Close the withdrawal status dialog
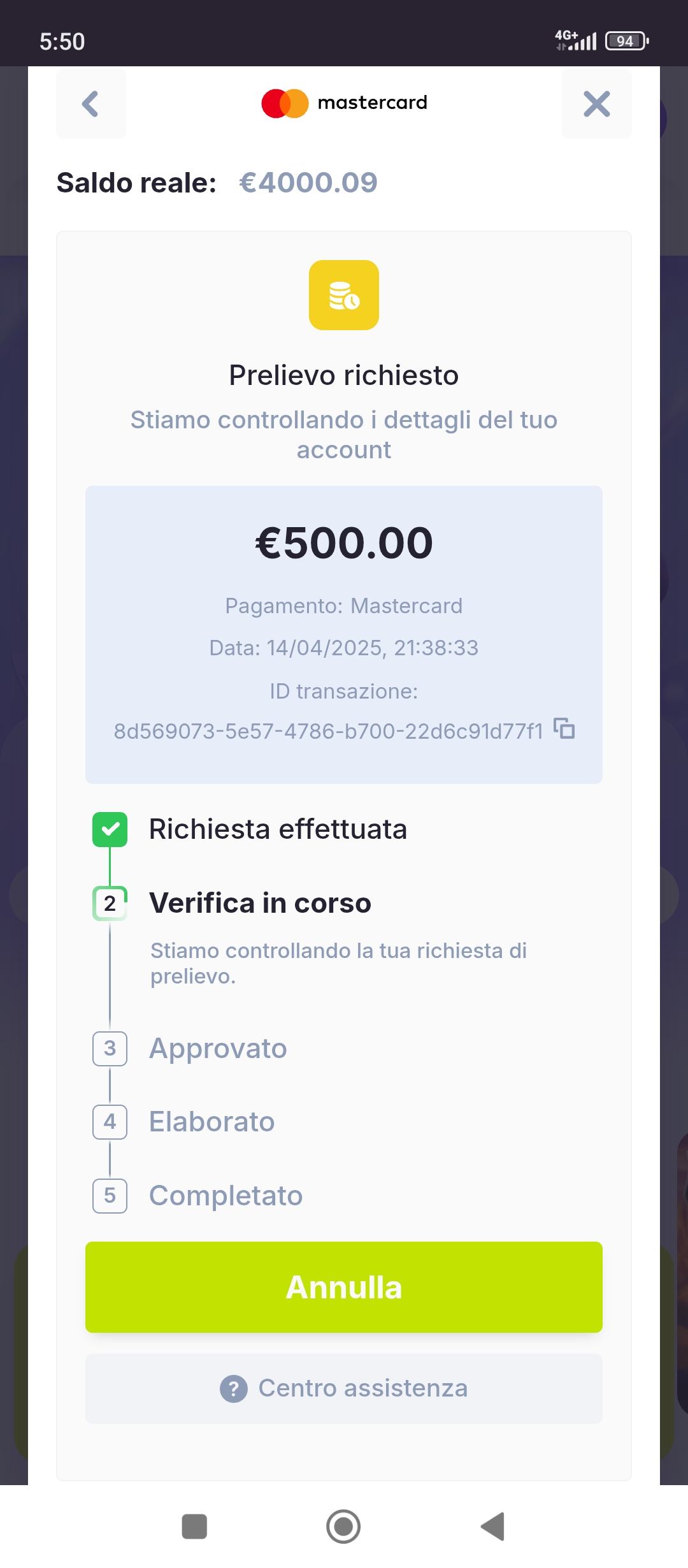The width and height of the screenshot is (688, 1568). tap(596, 104)
